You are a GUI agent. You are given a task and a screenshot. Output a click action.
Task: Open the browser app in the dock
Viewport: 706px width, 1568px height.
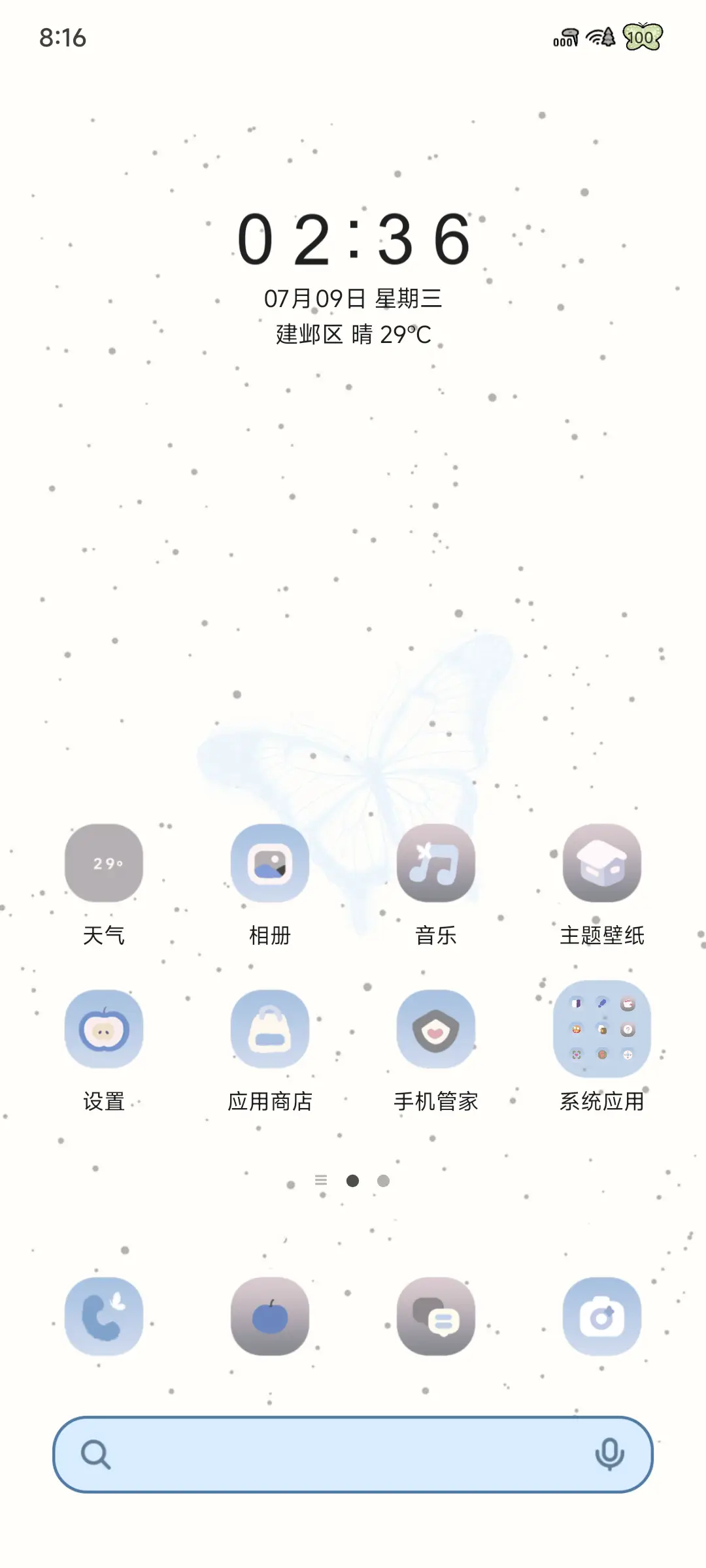pos(270,1316)
